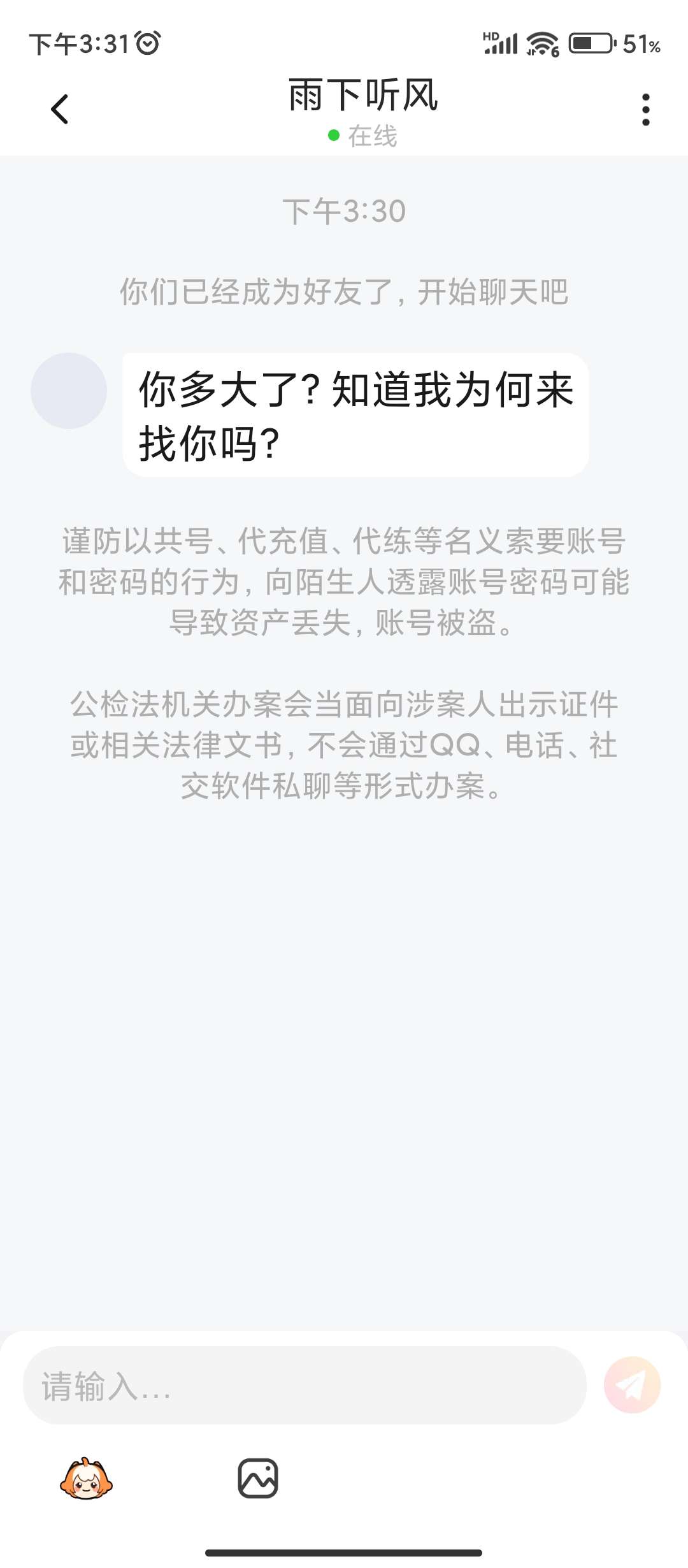Attach a picture from the gallery icon
Viewport: 688px width, 1568px height.
coord(258,1478)
